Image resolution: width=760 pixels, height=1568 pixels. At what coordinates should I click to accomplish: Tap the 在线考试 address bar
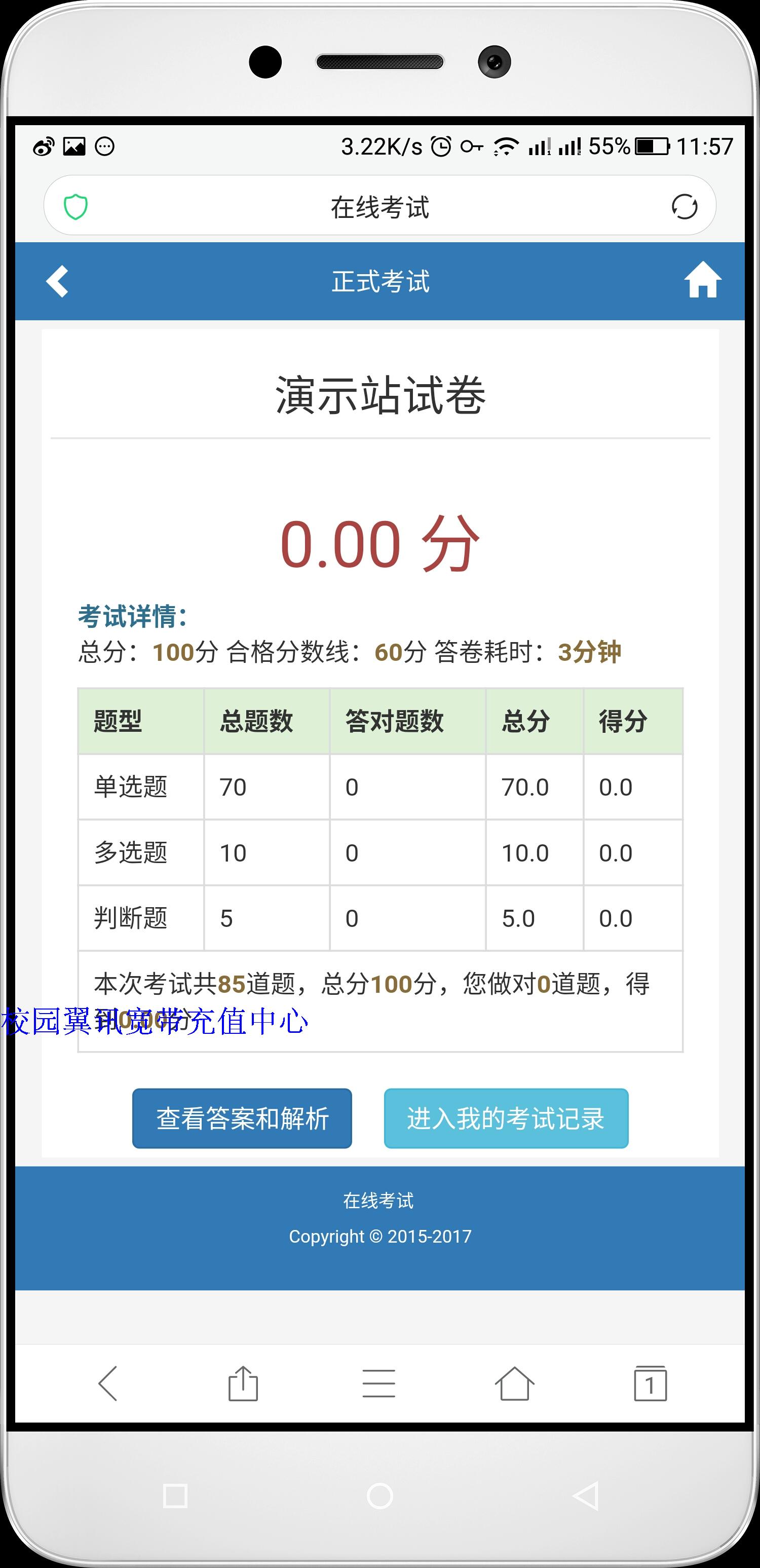[x=379, y=206]
